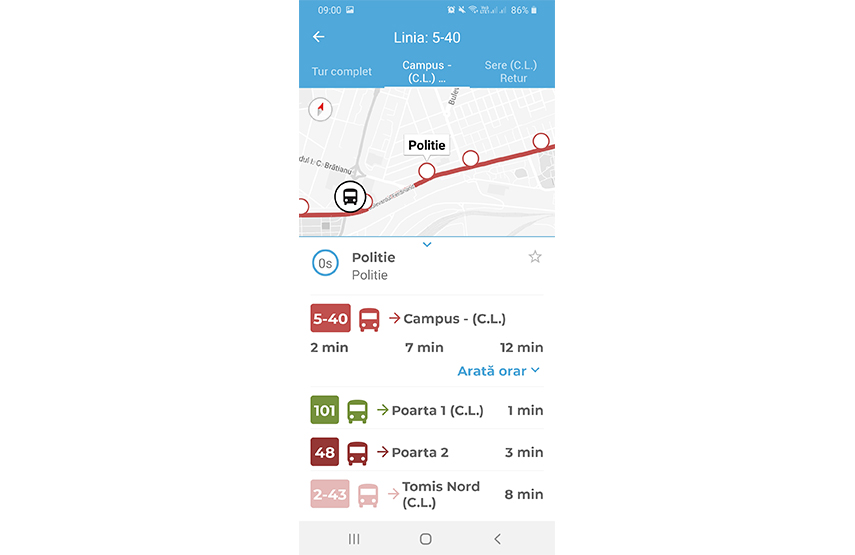
Task: Switch to the Tur complet tab
Action: tap(342, 72)
